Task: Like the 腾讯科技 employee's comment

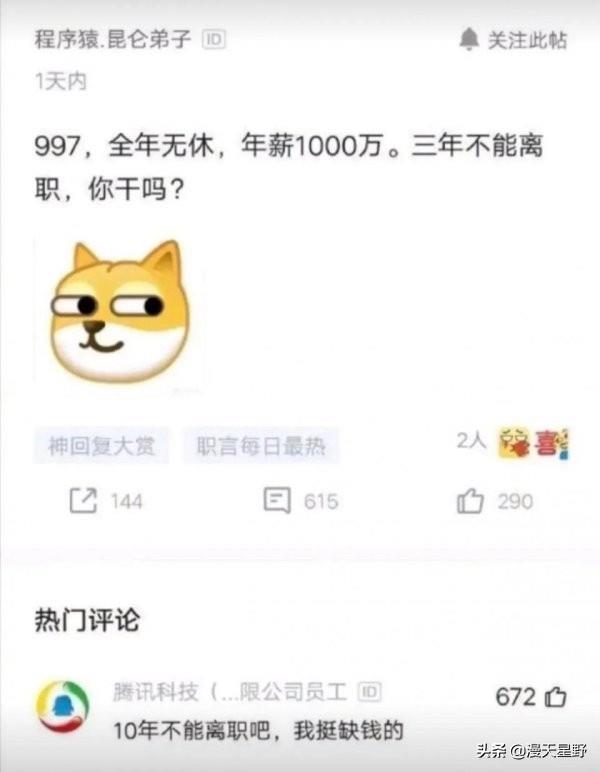Action: 557,697
